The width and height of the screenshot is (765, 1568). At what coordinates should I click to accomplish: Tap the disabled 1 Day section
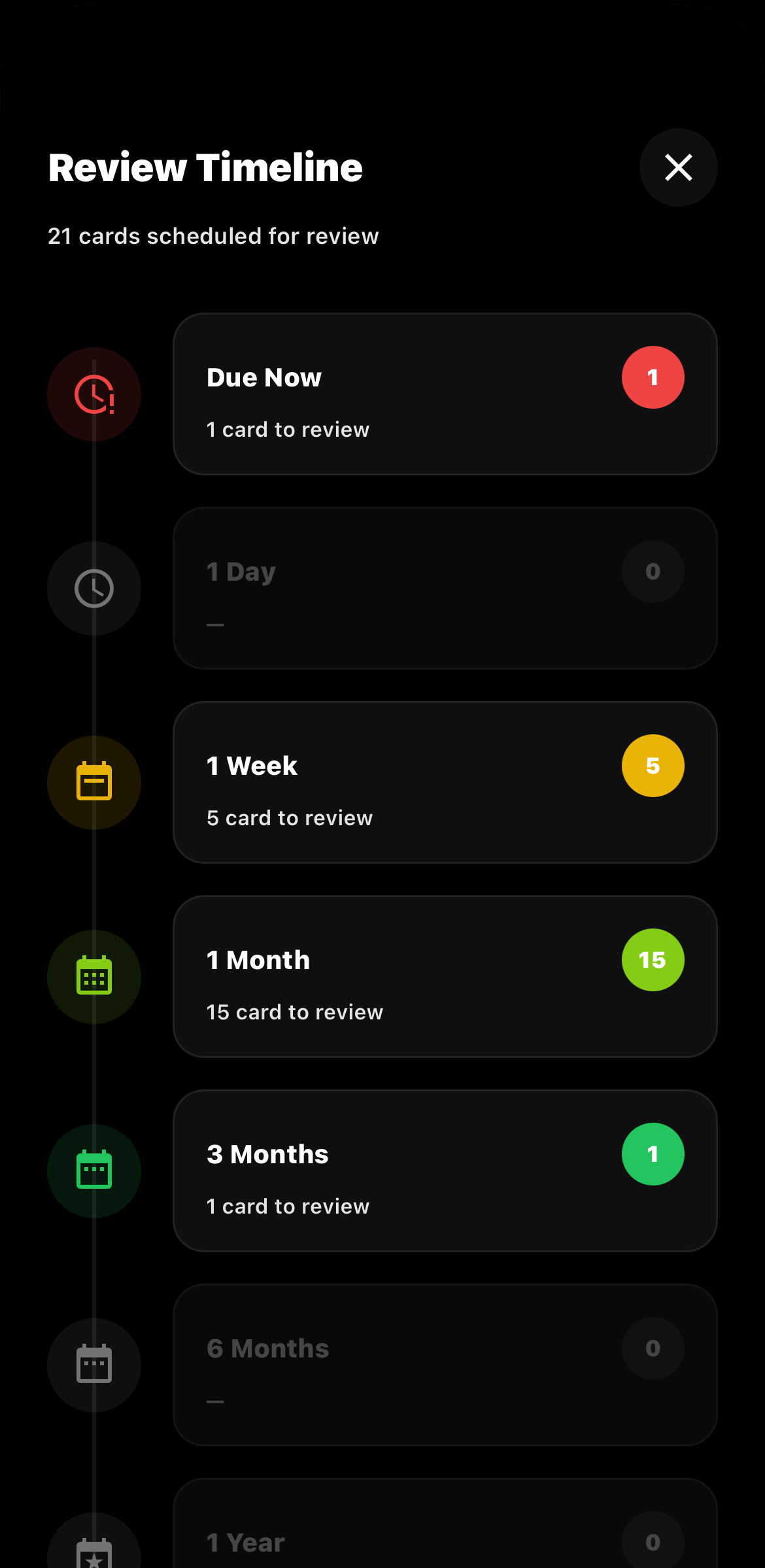coord(445,588)
